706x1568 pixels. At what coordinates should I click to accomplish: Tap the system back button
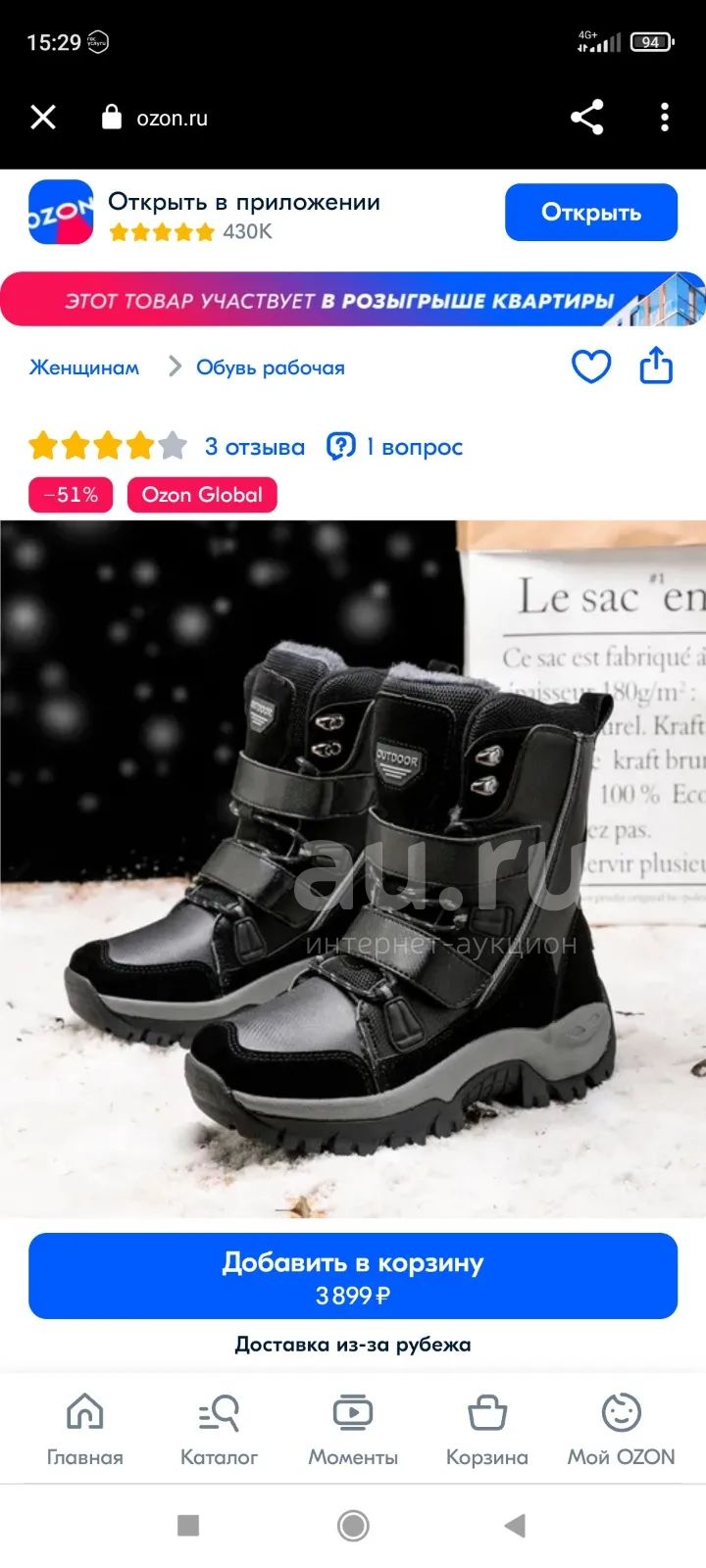(x=515, y=1525)
